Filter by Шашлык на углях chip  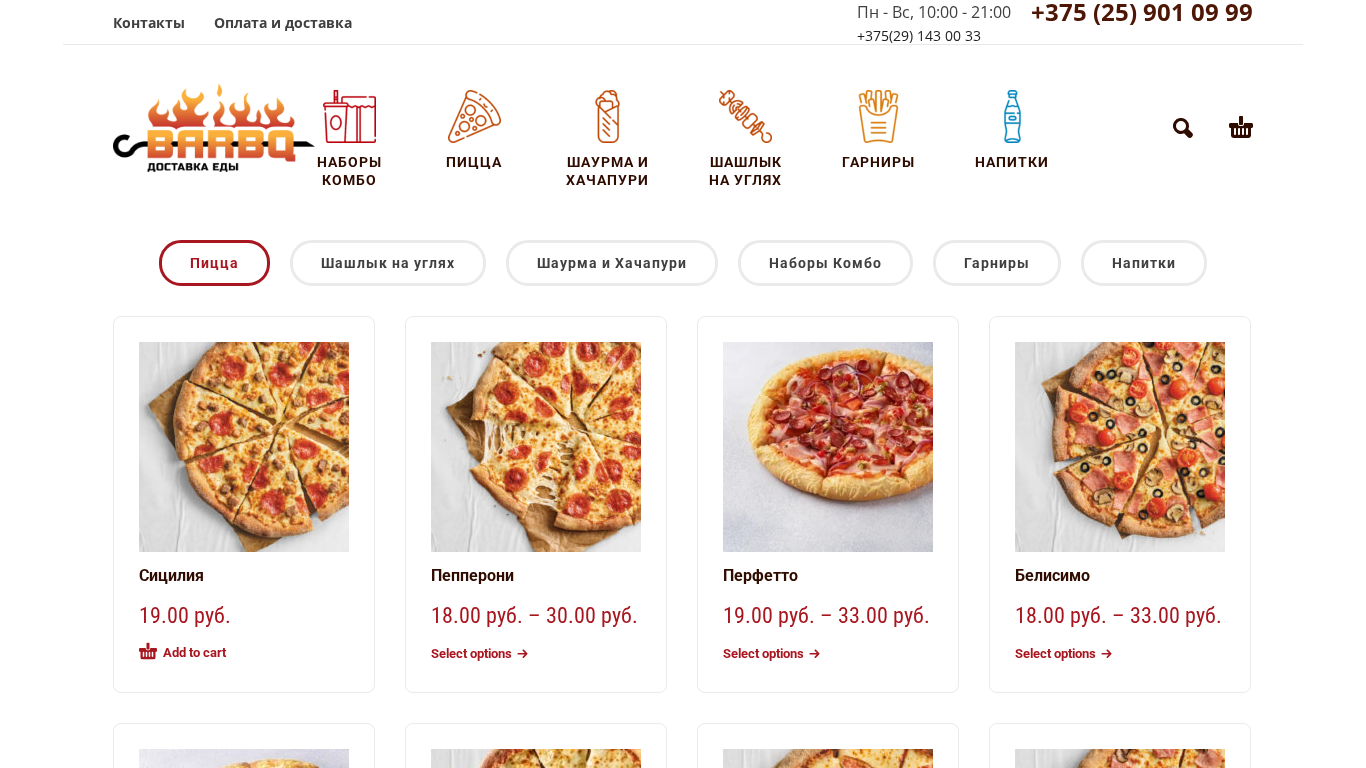388,263
